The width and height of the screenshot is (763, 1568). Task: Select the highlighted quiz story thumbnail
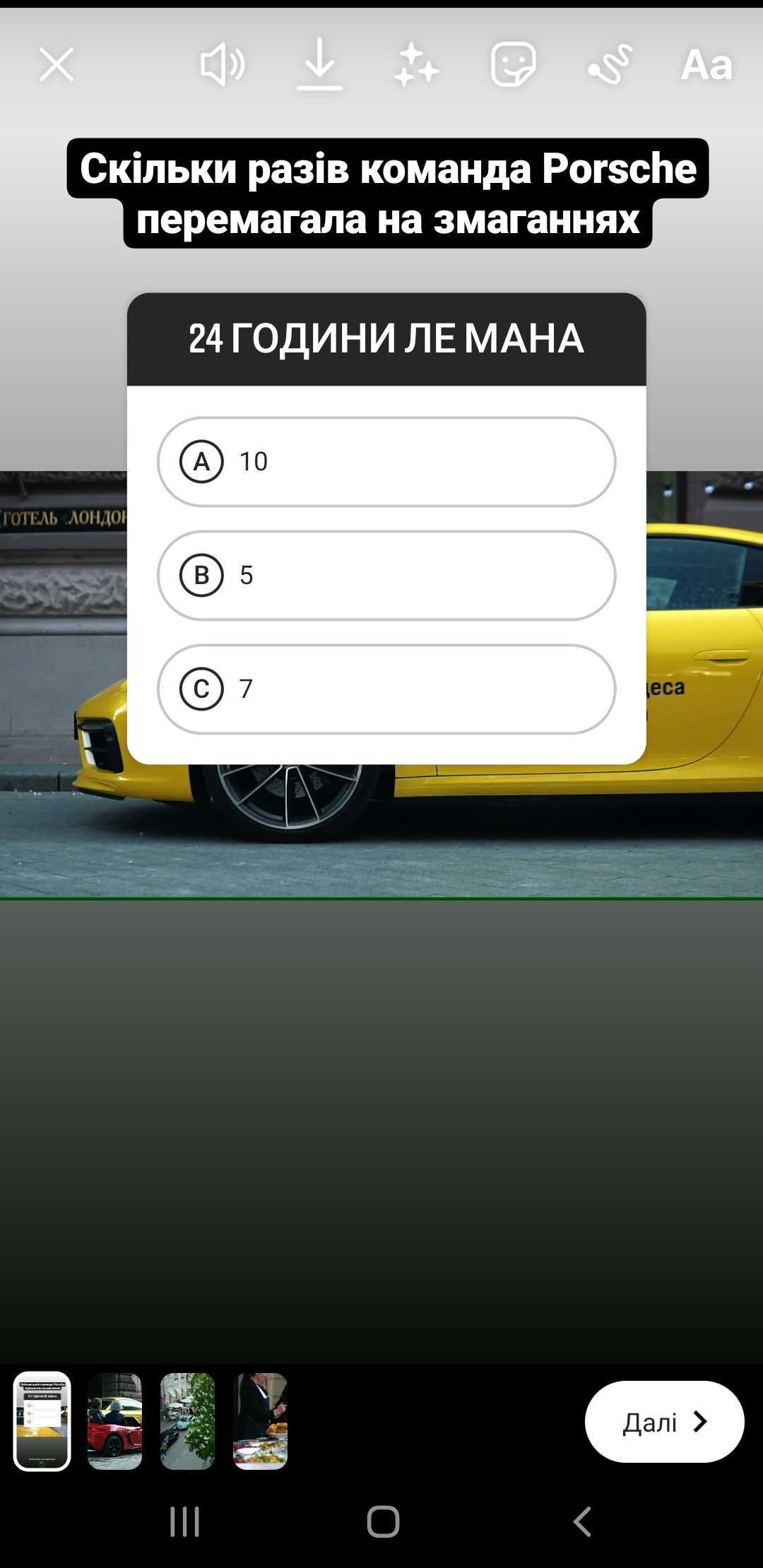point(42,1421)
